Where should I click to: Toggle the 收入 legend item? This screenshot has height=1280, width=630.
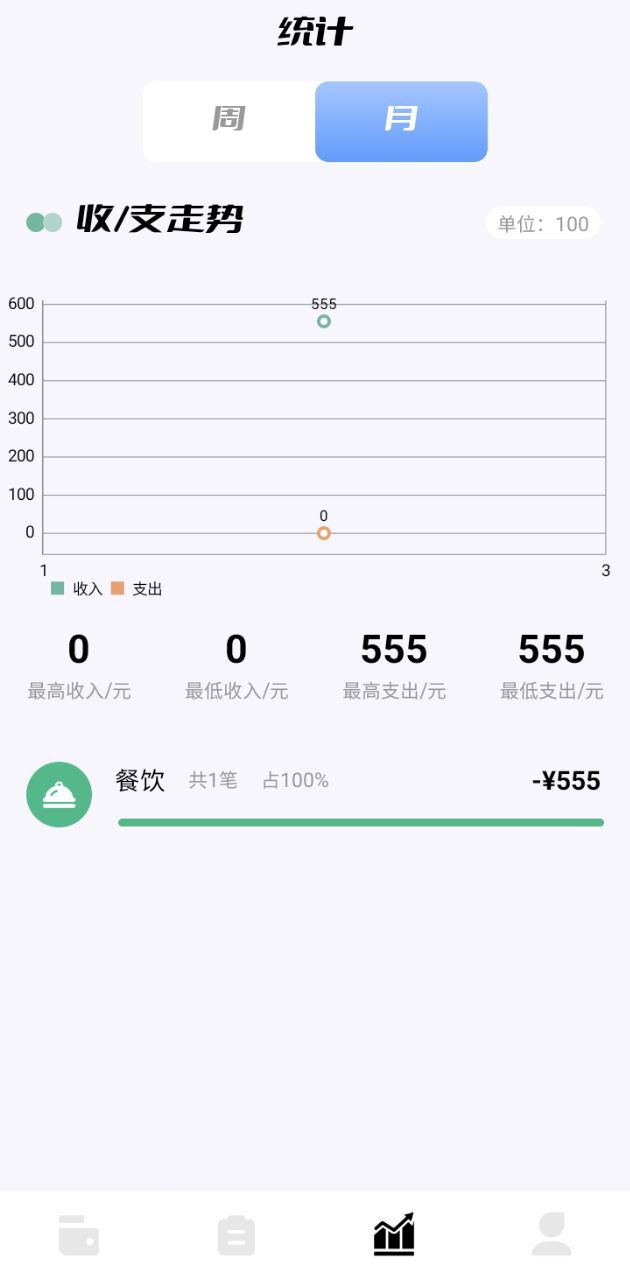pos(77,589)
